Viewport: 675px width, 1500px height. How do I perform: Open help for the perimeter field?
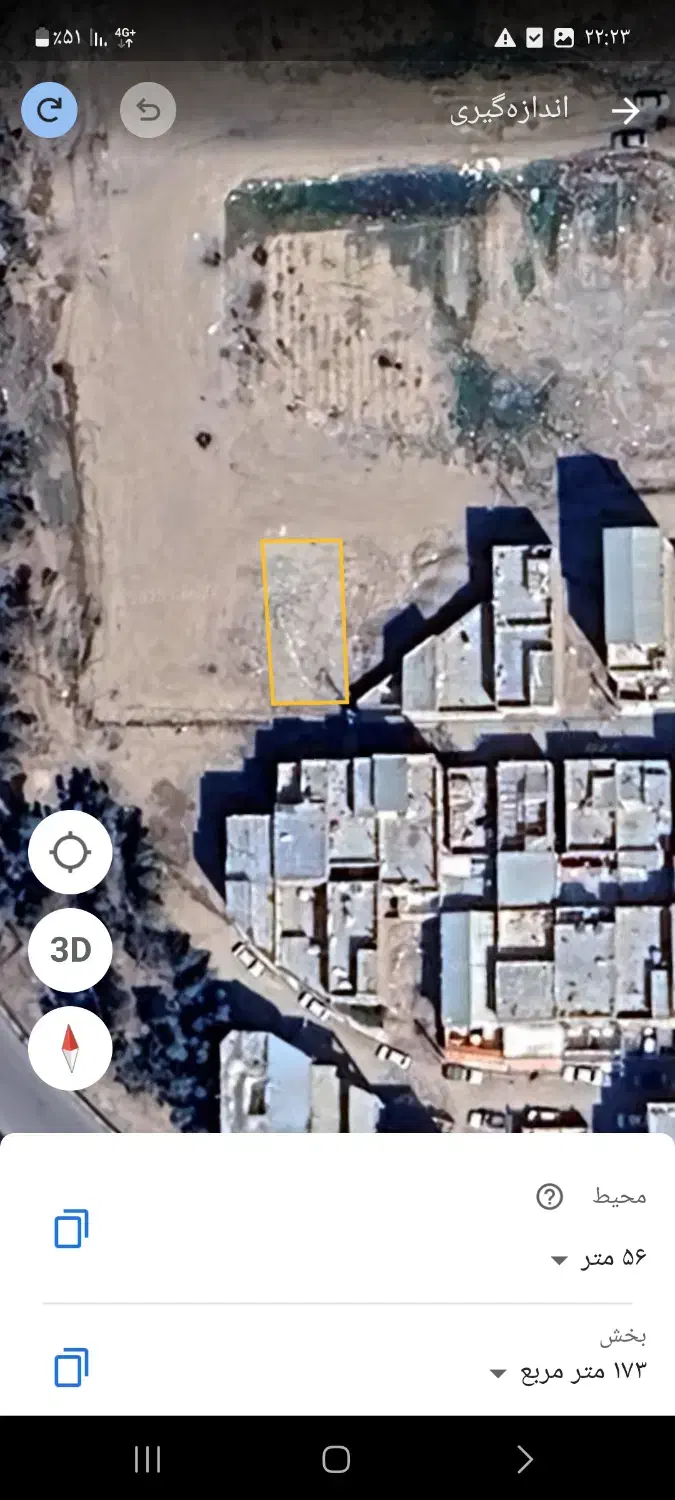click(549, 1196)
